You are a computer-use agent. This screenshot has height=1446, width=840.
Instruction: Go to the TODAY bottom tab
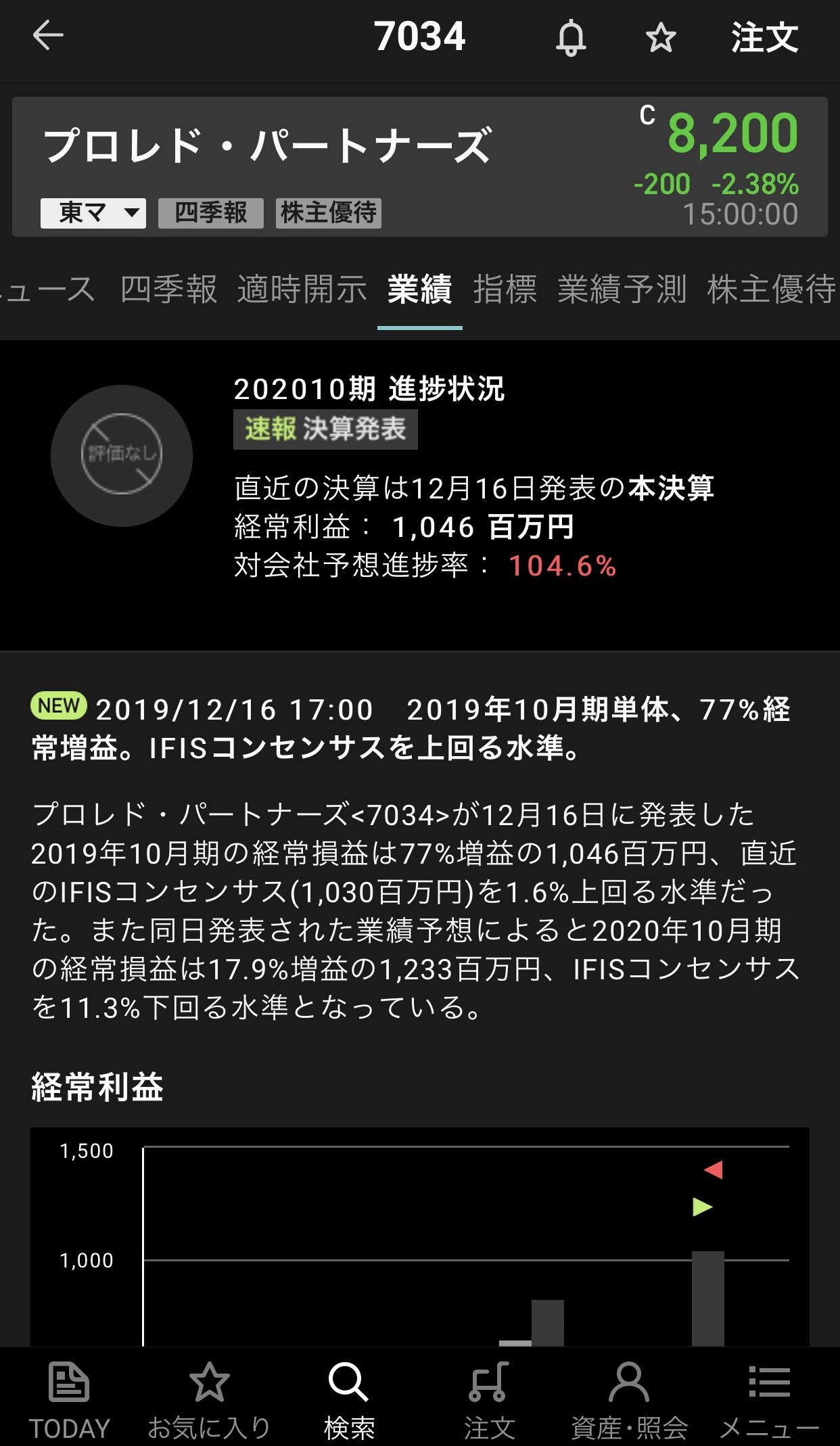69,1400
